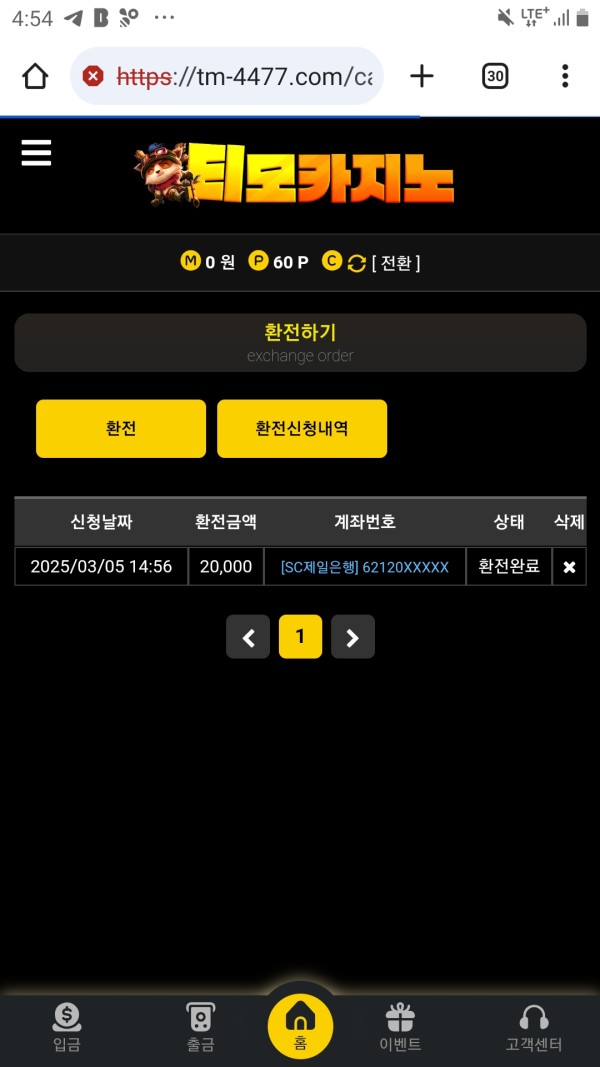Open the 이벤트 tab
This screenshot has width=600, height=1067.
(x=400, y=1028)
